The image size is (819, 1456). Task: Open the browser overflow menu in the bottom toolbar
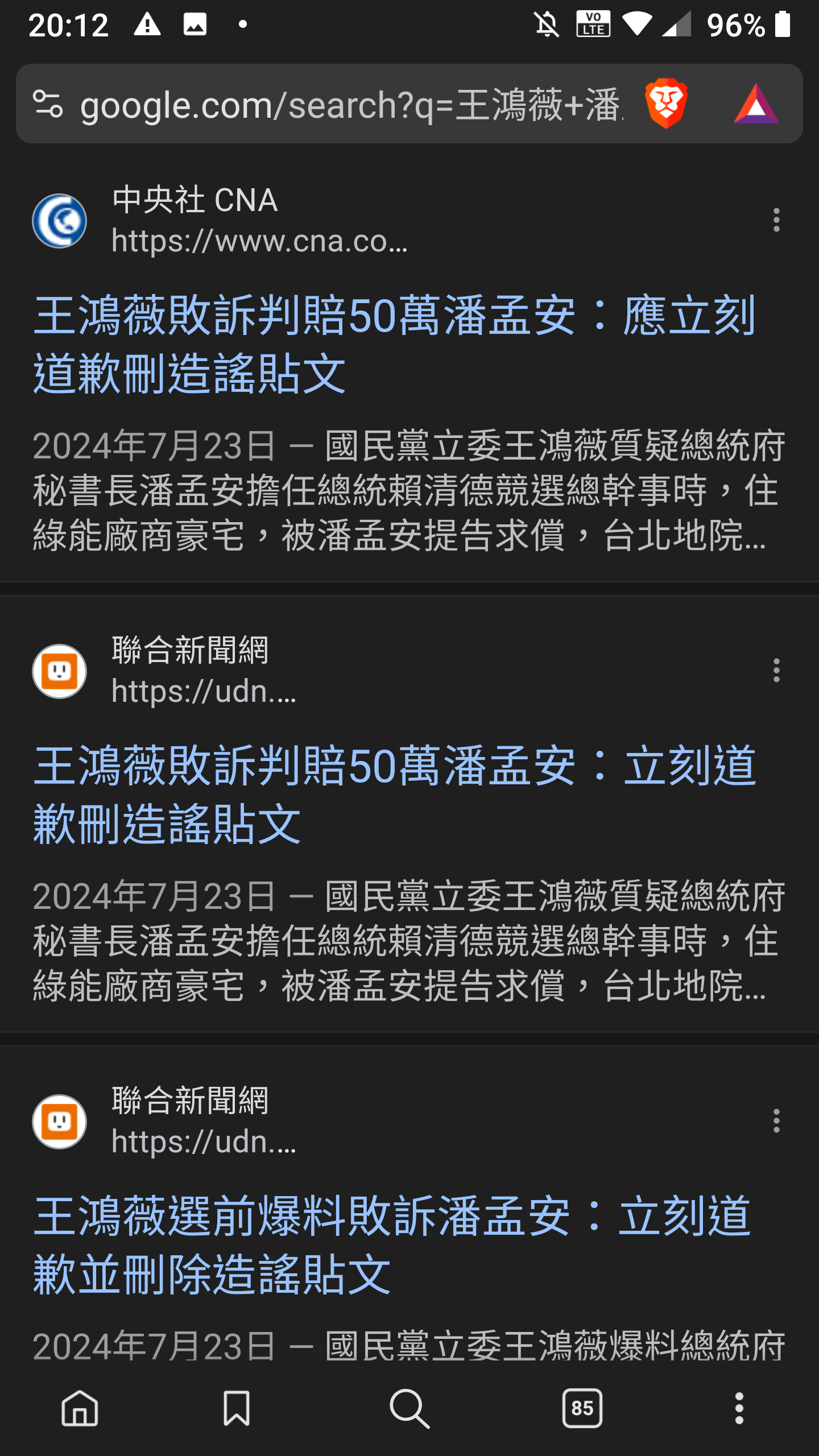click(739, 1408)
